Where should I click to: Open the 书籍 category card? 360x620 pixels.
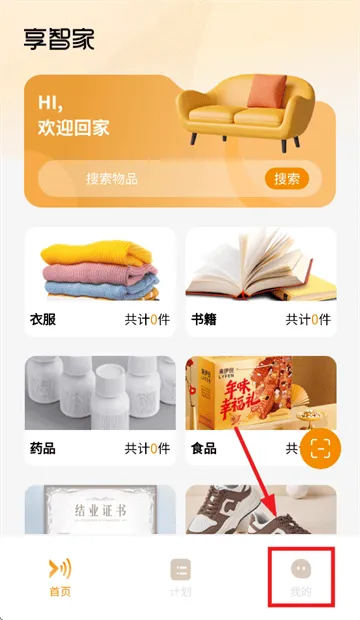[261, 282]
